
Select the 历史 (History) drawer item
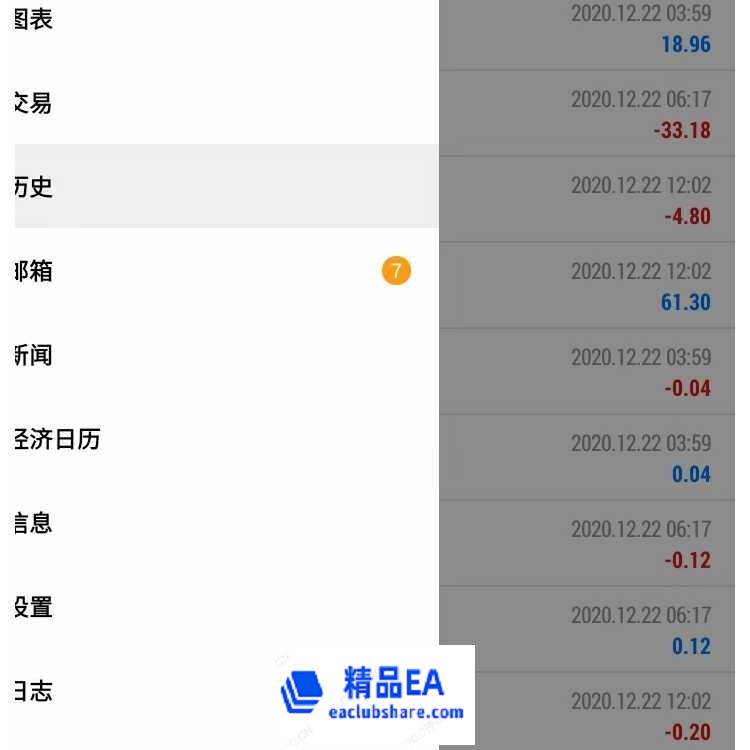(34, 186)
